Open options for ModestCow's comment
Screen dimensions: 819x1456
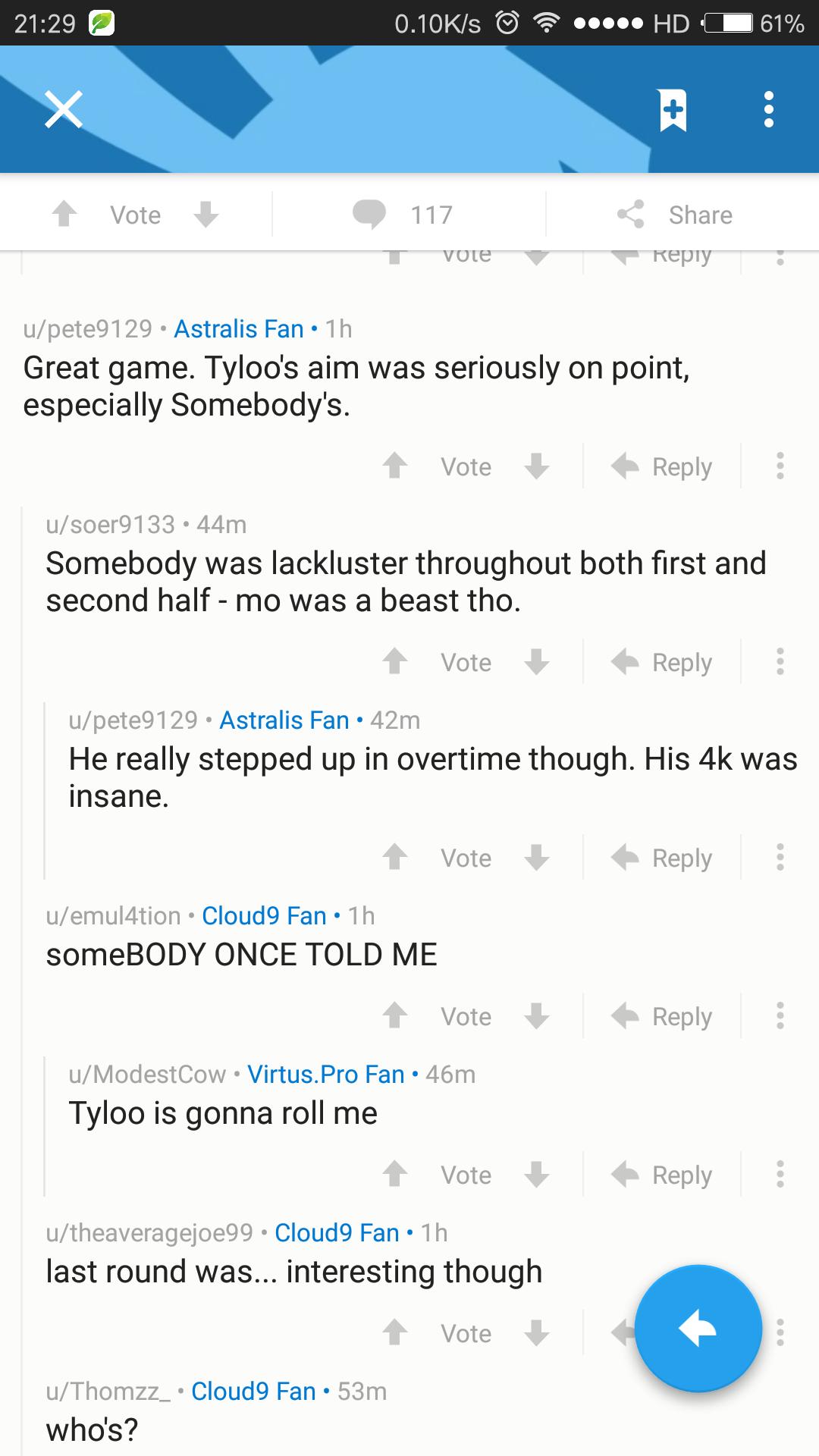(780, 1174)
